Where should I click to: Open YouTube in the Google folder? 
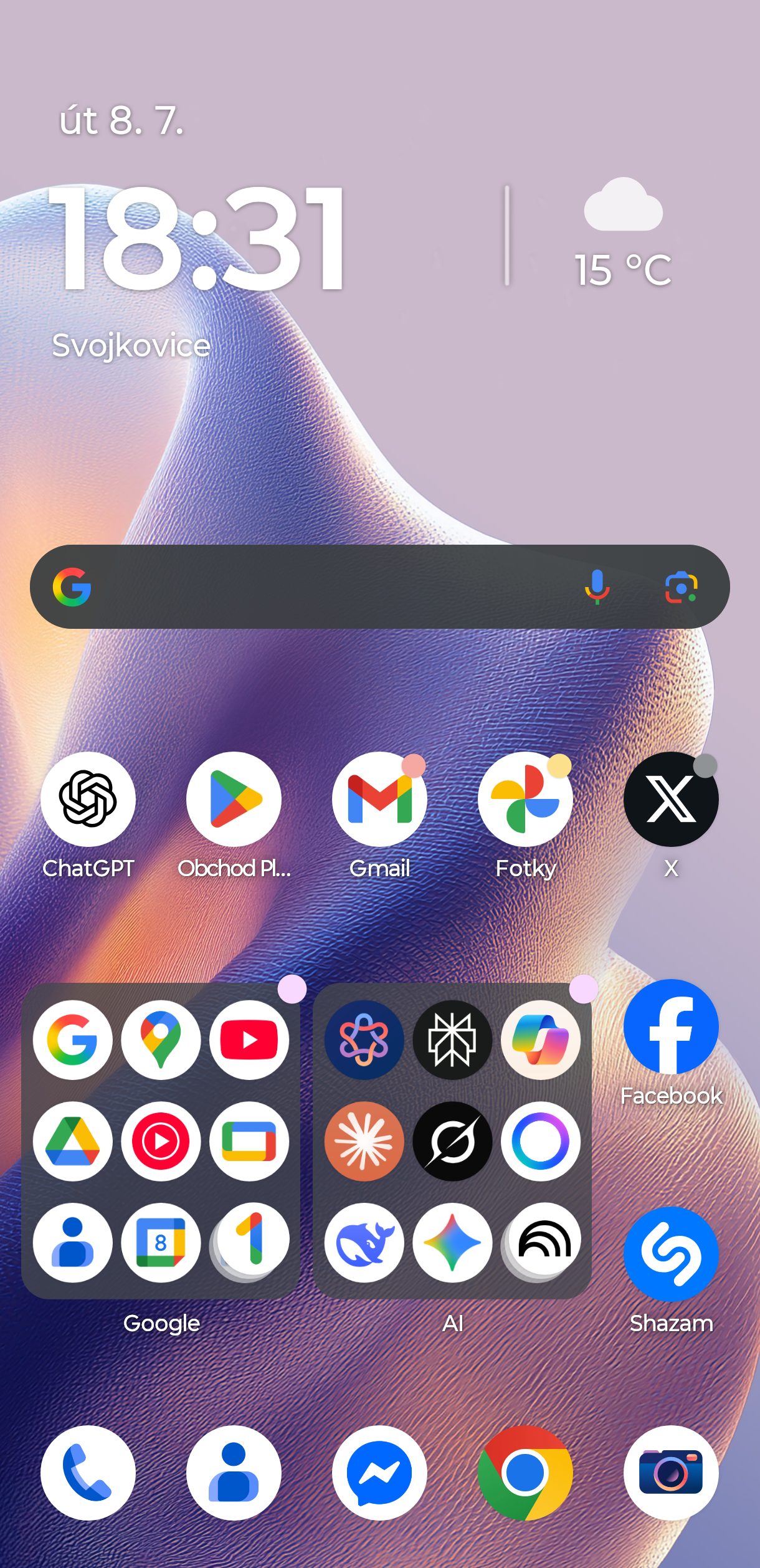249,1040
